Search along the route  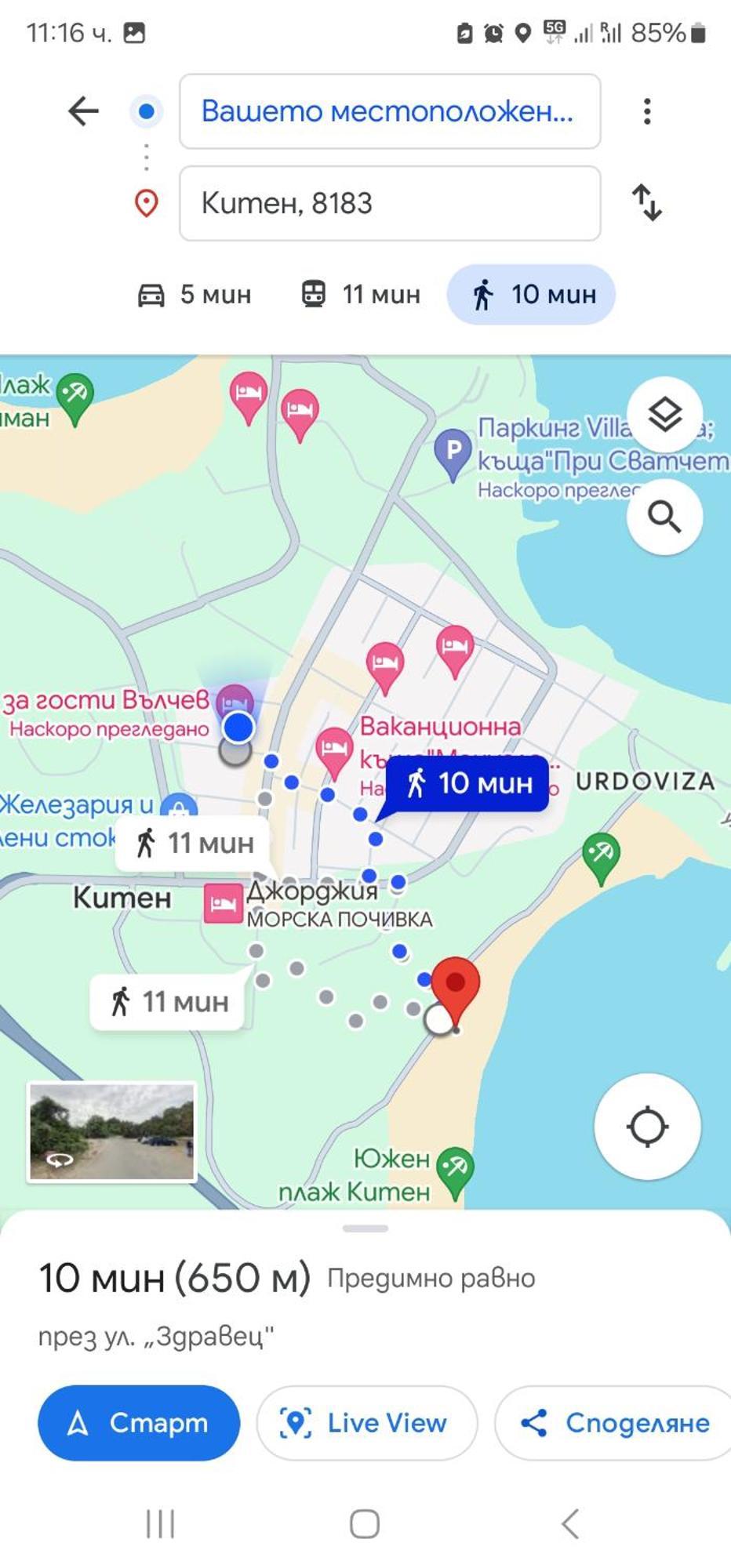coord(664,517)
